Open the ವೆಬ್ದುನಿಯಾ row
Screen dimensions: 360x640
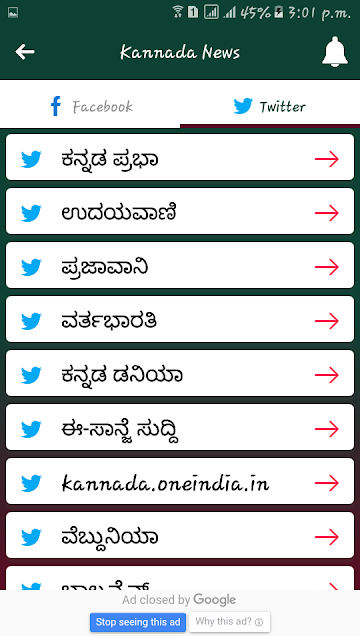180,535
